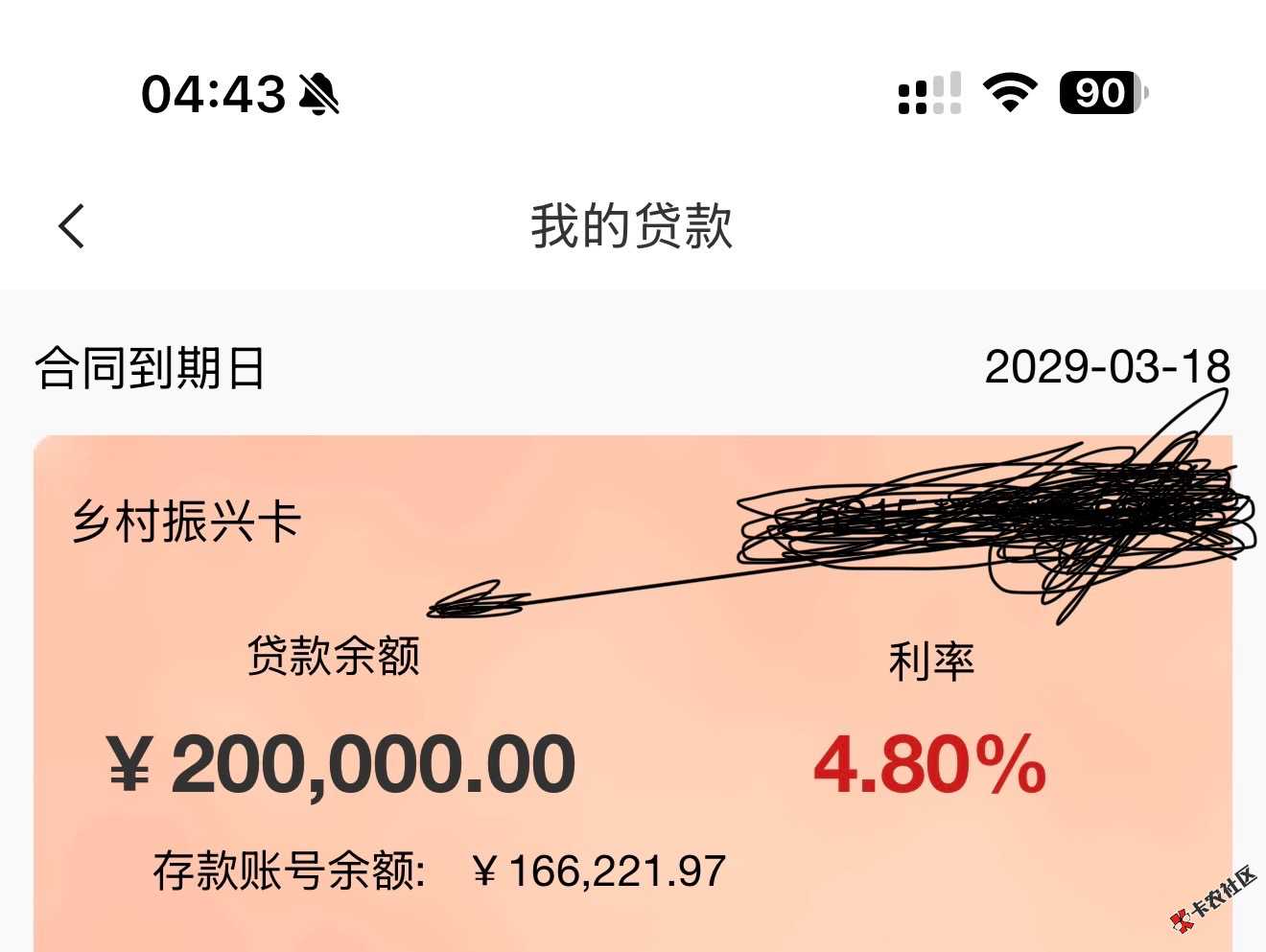Go back from the 我的贷款 page

tap(72, 226)
